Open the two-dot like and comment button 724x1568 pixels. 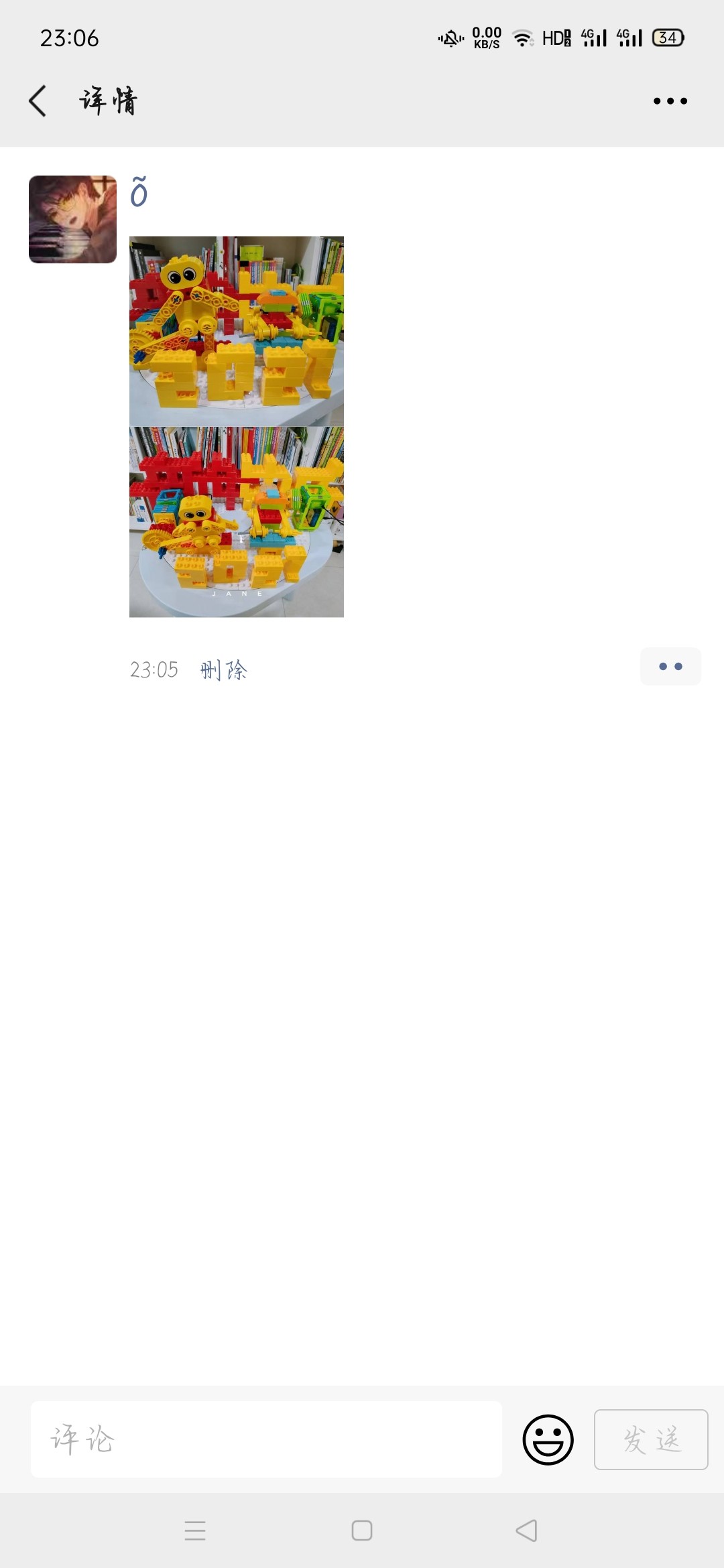pyautogui.click(x=670, y=667)
